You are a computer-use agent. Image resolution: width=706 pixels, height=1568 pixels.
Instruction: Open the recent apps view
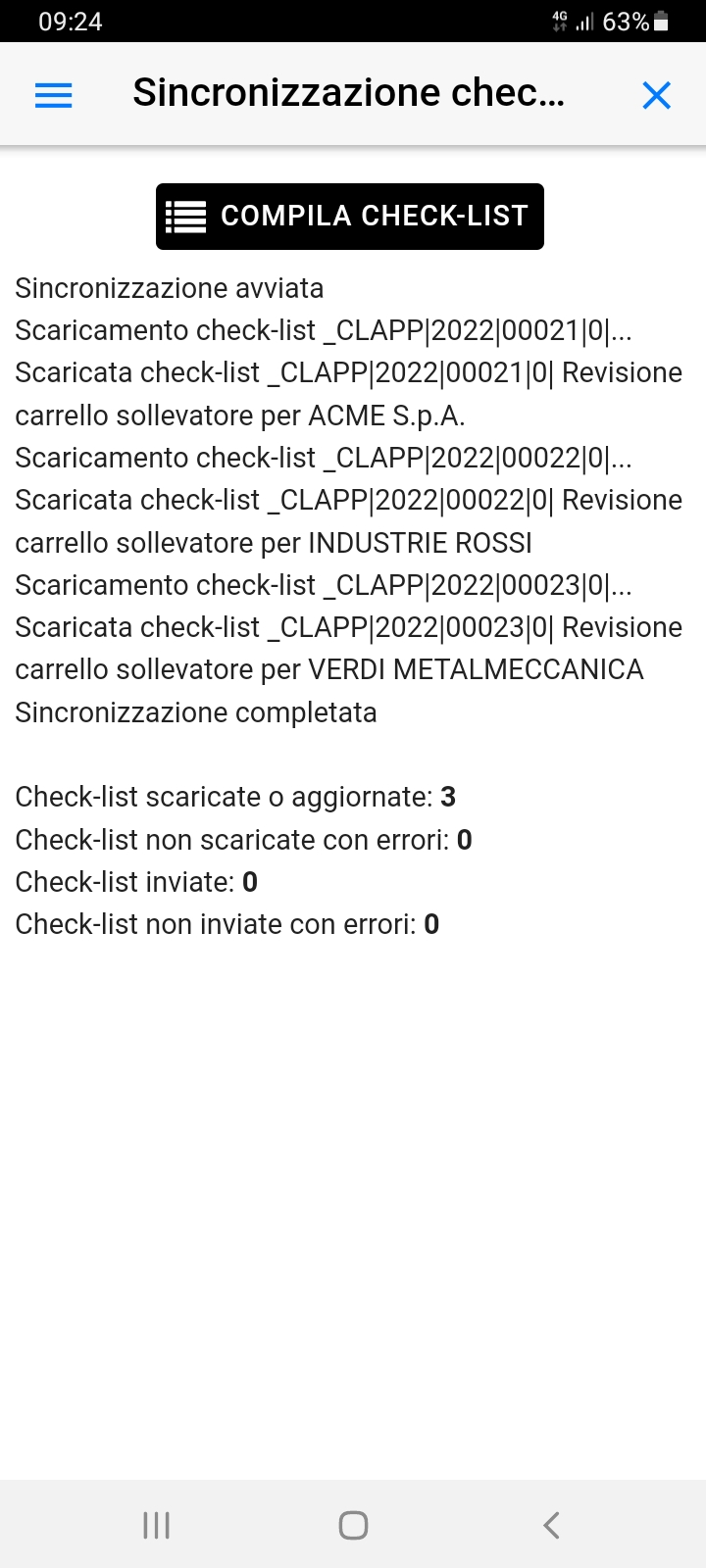click(156, 1525)
